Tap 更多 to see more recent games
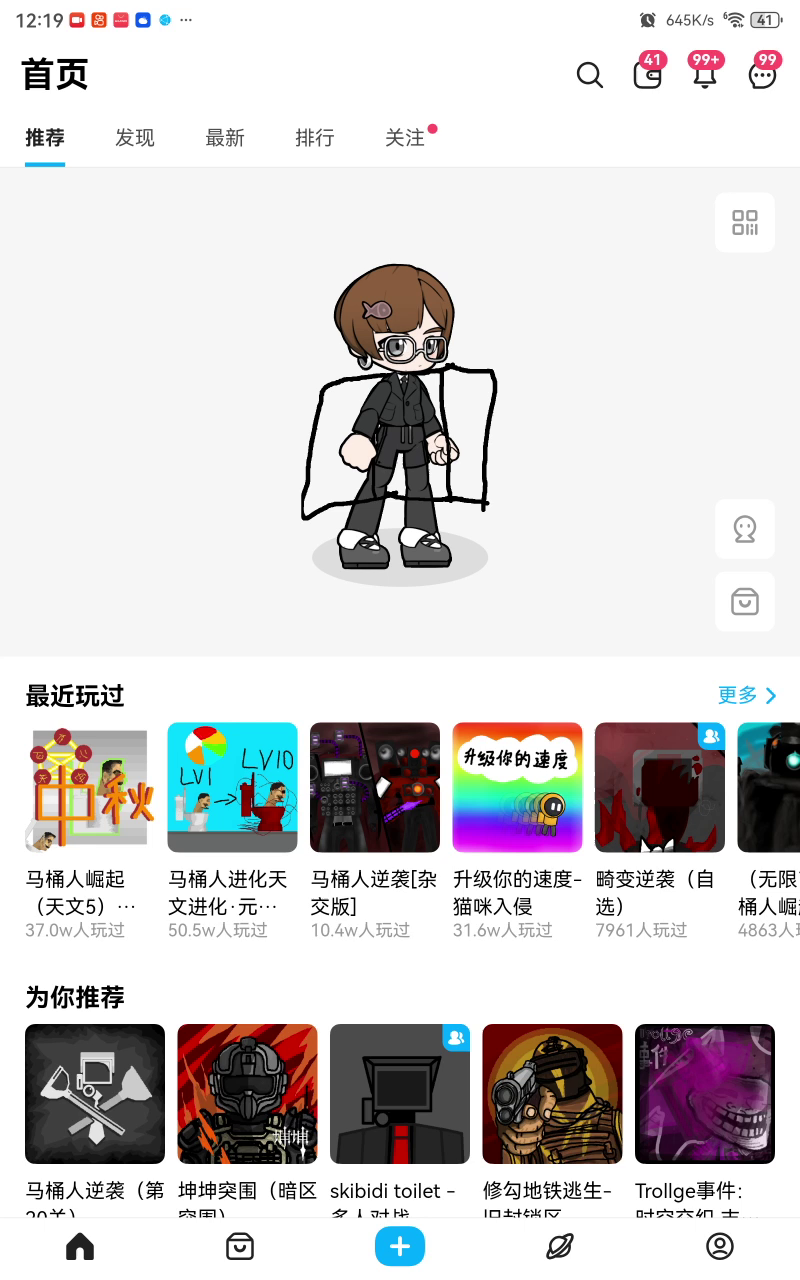Image resolution: width=800 pixels, height=1280 pixels. [x=746, y=695]
